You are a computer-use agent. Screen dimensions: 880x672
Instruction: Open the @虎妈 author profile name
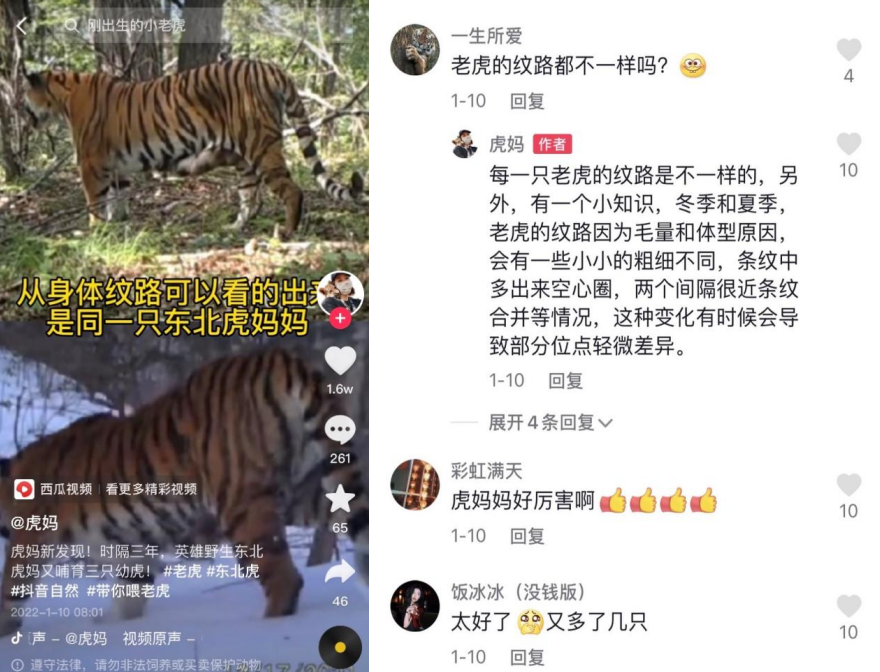click(x=34, y=522)
